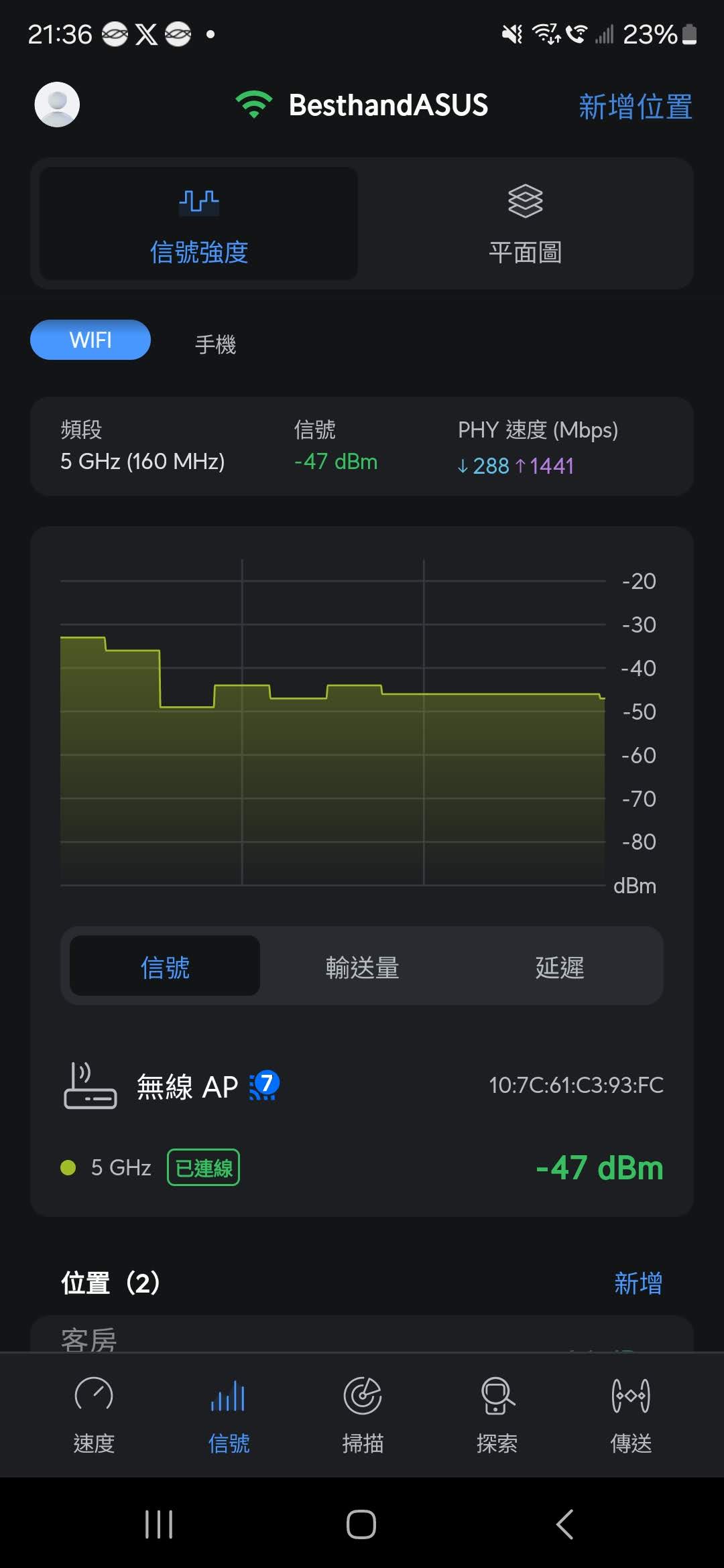Select the 信號強度 view
724x1568 pixels.
click(x=198, y=224)
